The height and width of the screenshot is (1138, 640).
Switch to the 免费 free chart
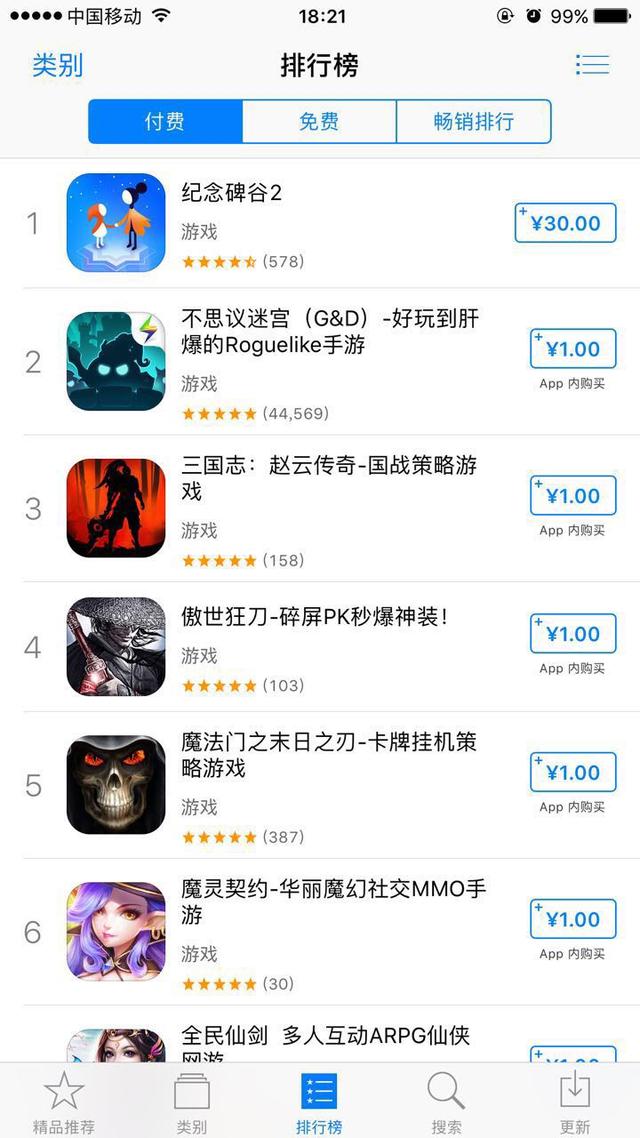coord(319,122)
